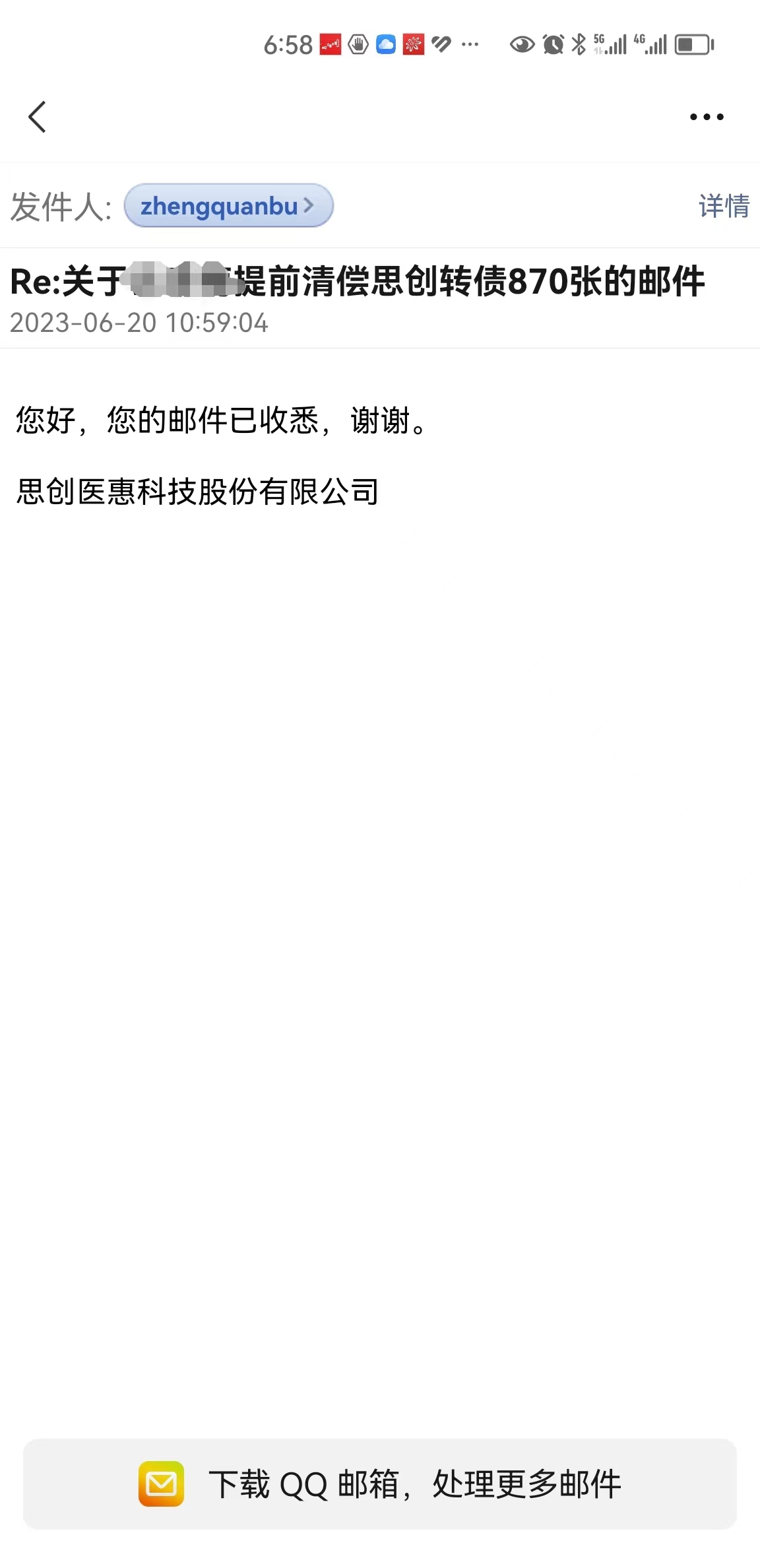Tap the 下载 QQ 邮箱 download banner

(380, 1484)
